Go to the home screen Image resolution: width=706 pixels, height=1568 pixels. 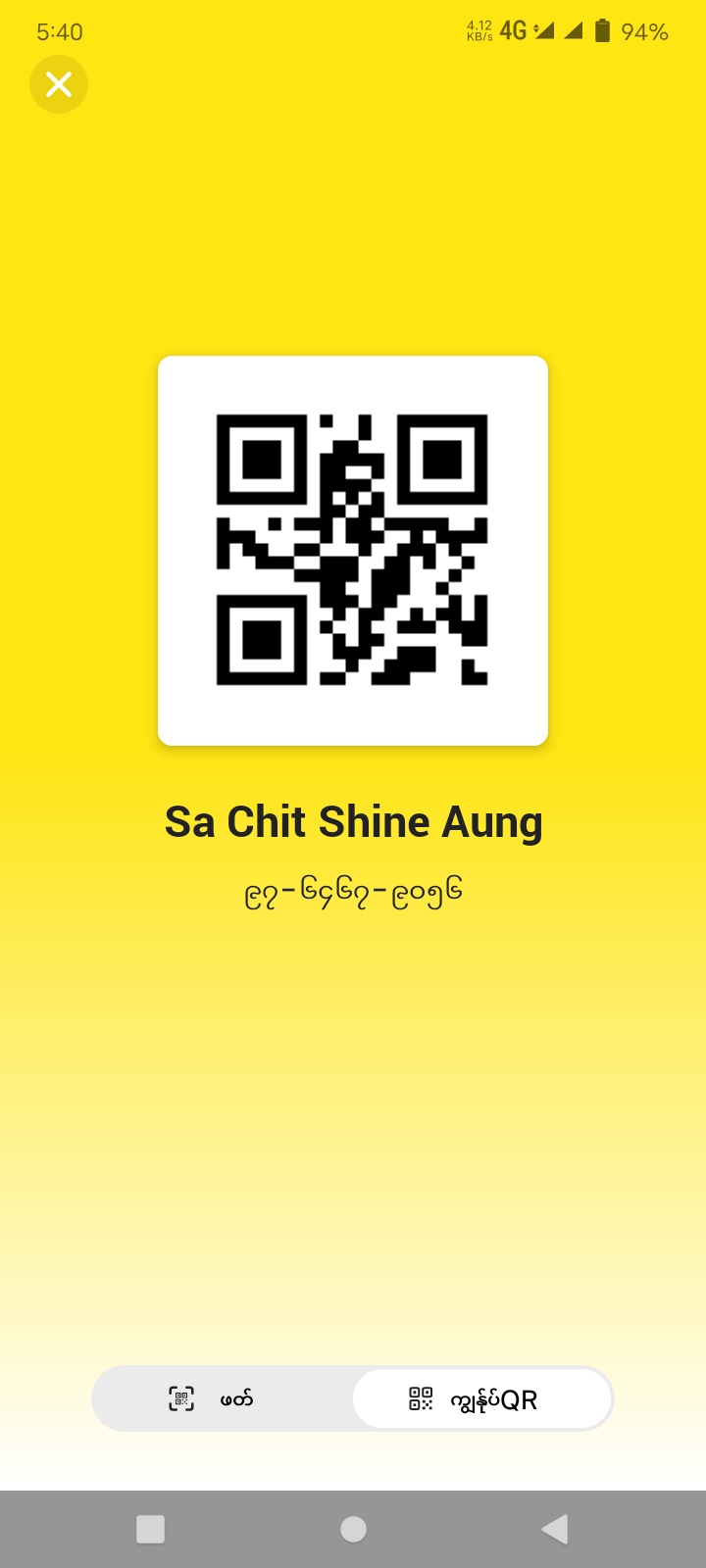[353, 1529]
